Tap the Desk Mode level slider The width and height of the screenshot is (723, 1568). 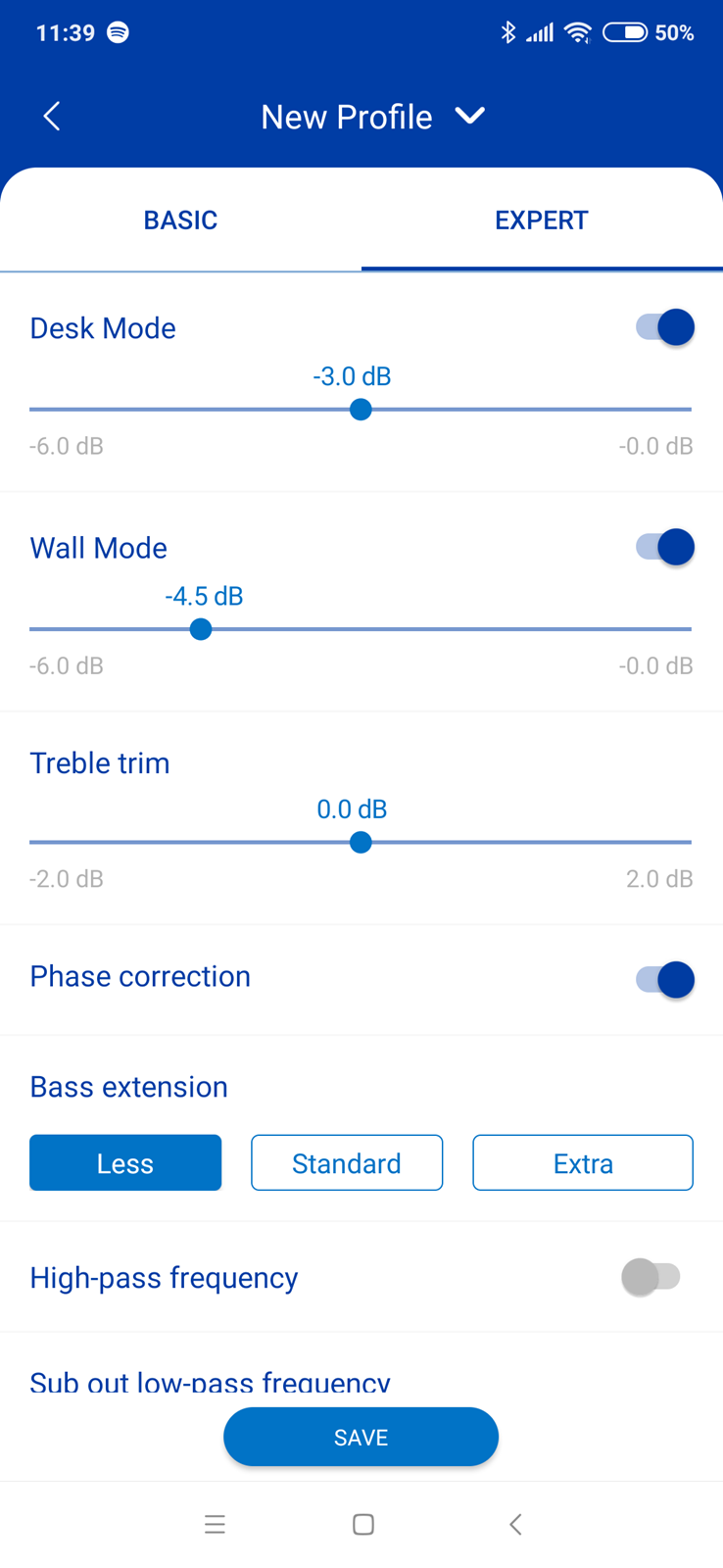point(361,410)
